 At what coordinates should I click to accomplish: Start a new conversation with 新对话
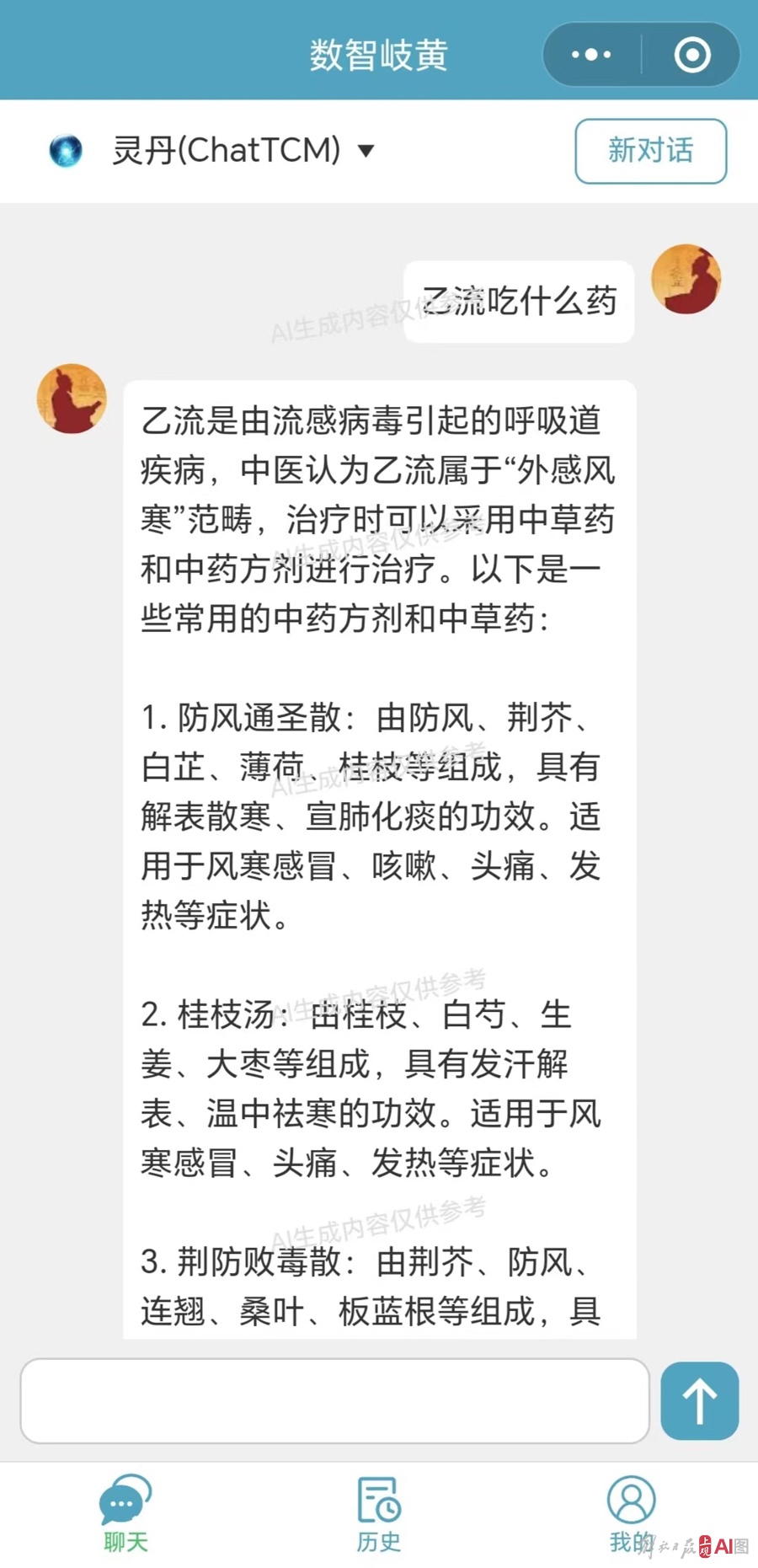650,151
